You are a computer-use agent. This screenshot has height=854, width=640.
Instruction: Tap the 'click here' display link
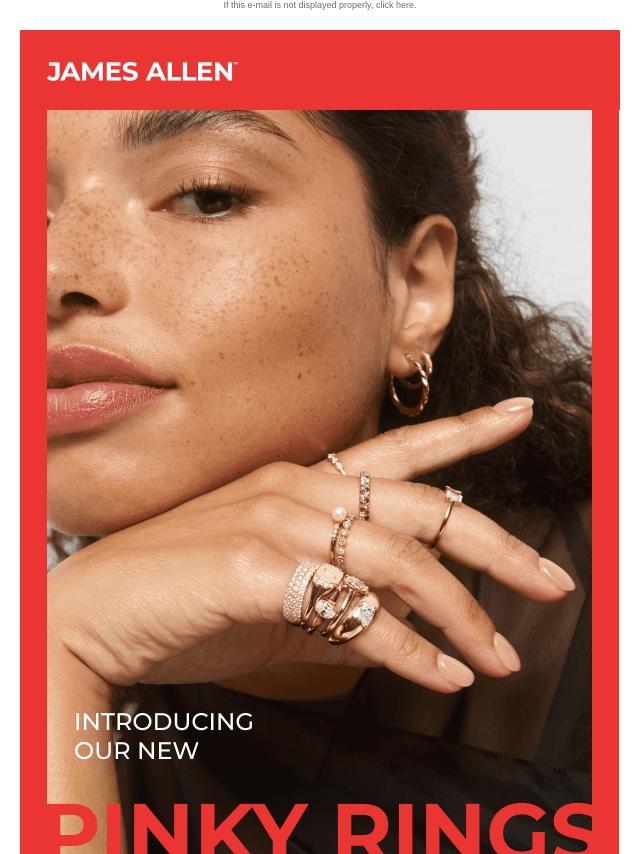pos(394,5)
